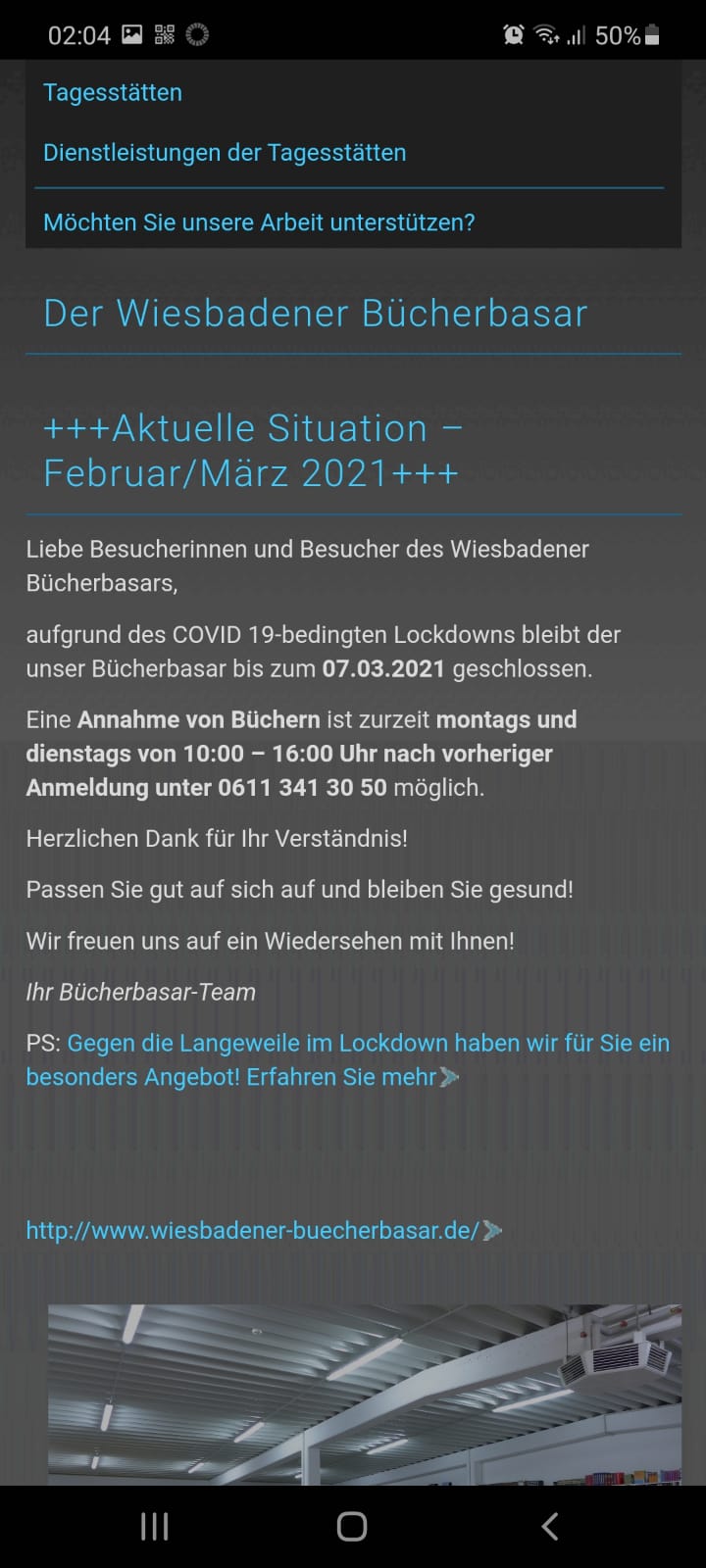Open Dienstleistungen der Tagesstätten link

coord(225,153)
